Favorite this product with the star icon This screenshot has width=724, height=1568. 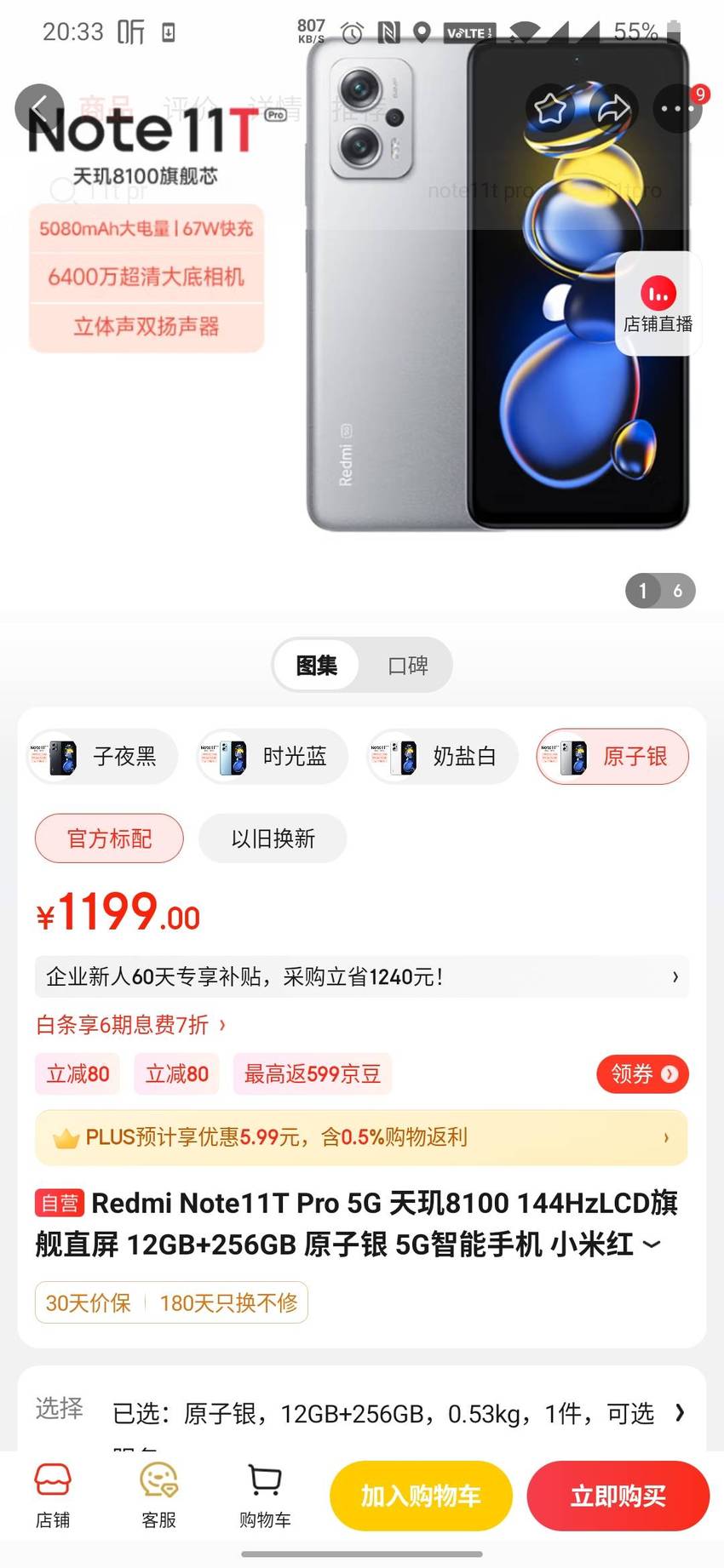550,108
